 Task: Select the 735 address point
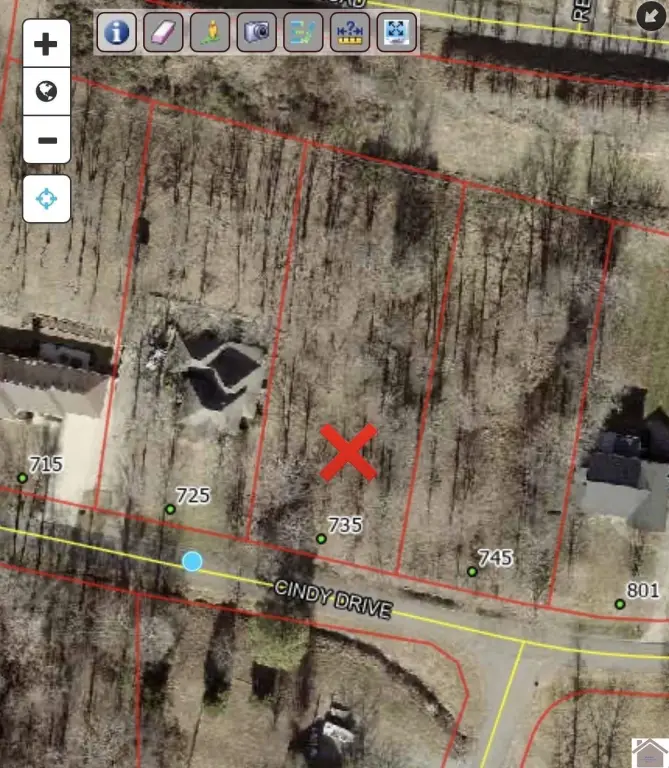[x=321, y=539]
